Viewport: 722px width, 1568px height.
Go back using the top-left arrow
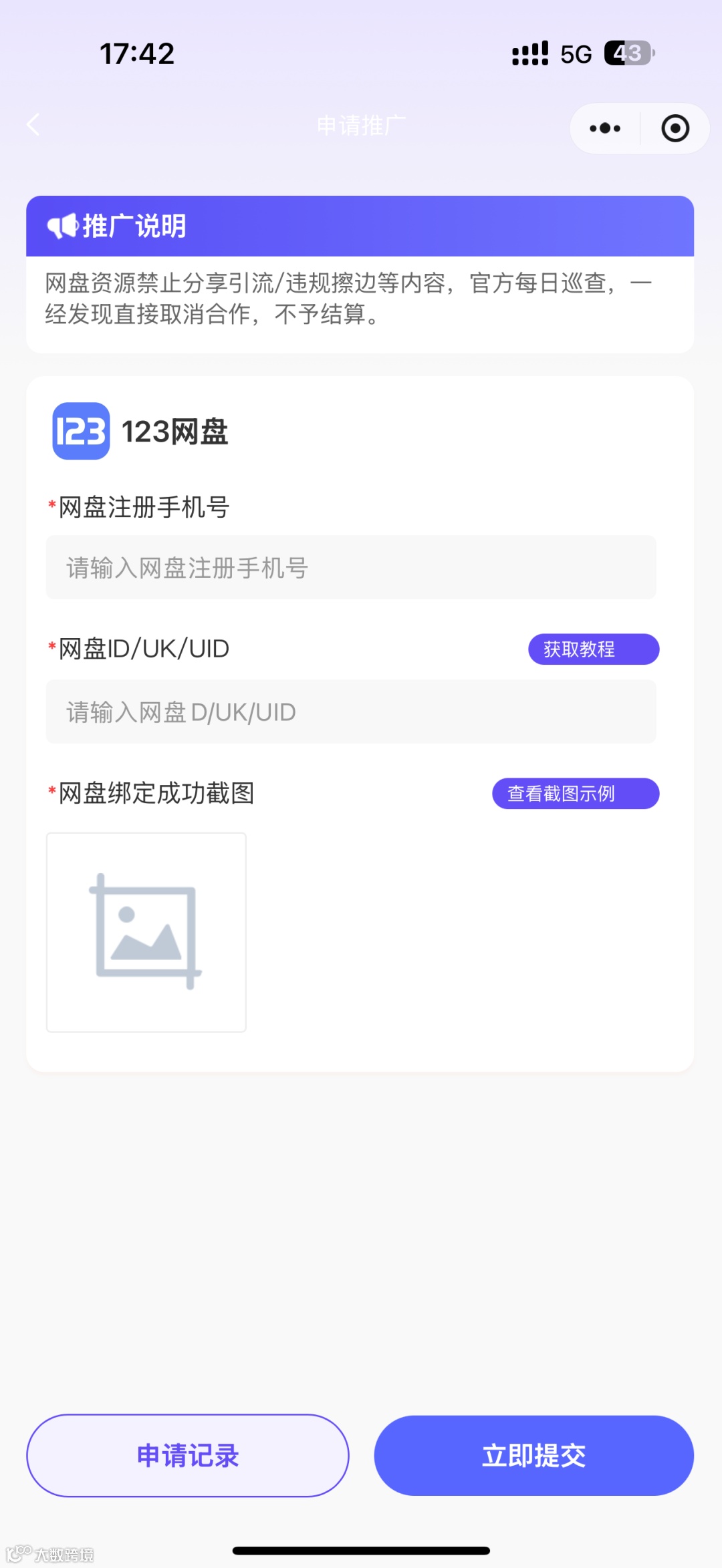pyautogui.click(x=33, y=125)
